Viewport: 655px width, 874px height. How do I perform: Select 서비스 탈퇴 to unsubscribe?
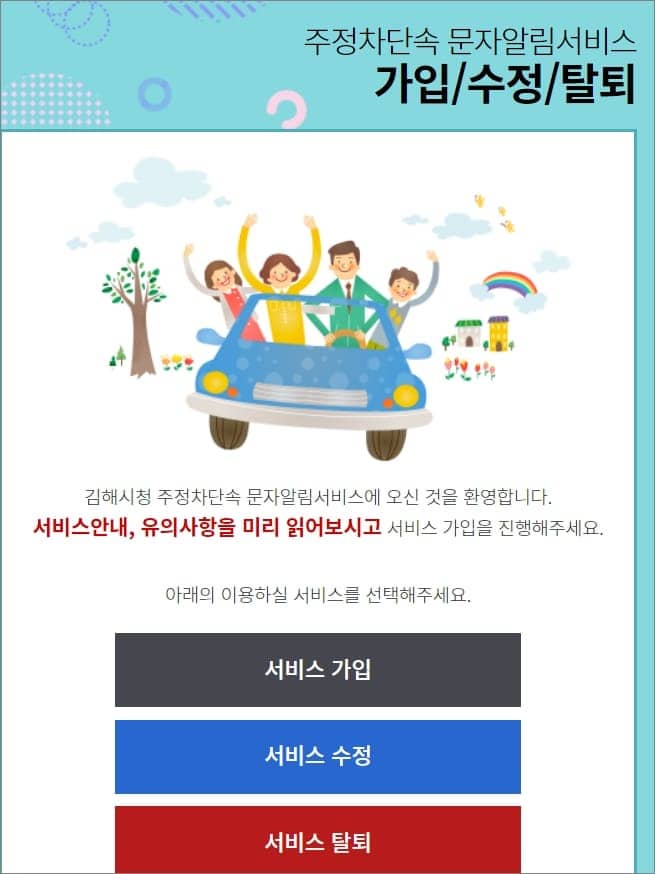click(x=318, y=840)
